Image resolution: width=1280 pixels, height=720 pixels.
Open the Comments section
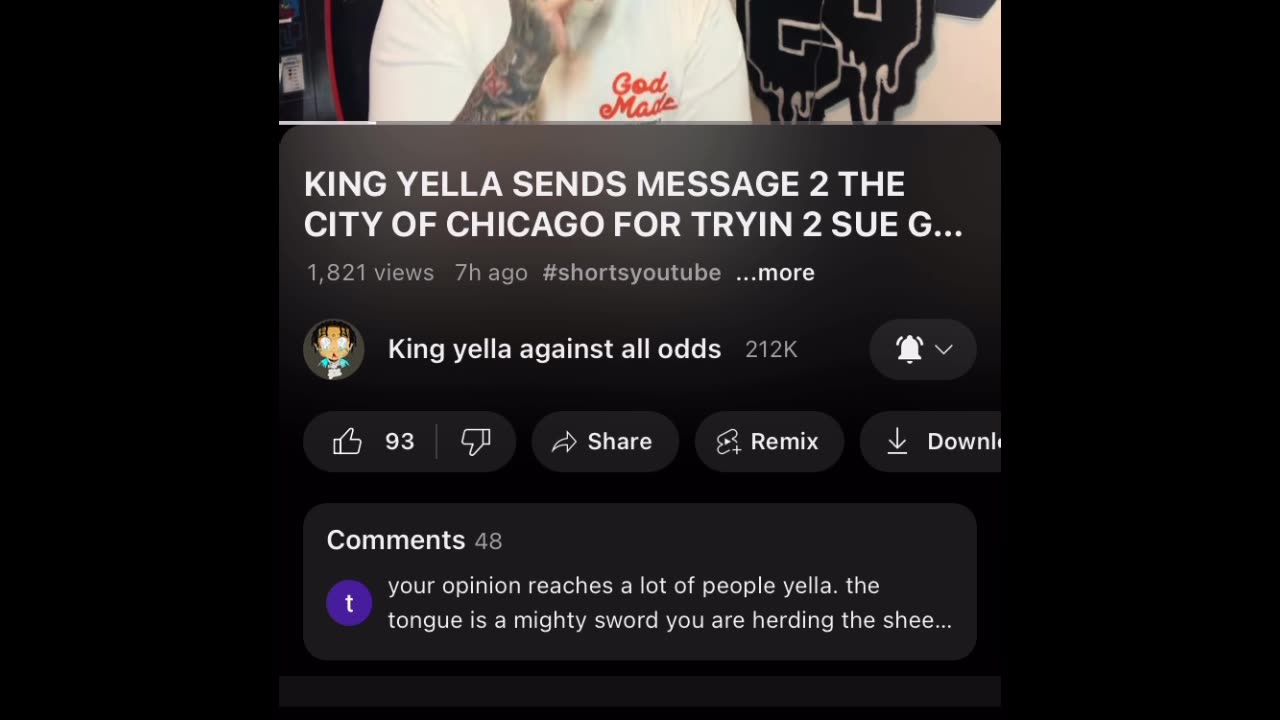pos(639,581)
